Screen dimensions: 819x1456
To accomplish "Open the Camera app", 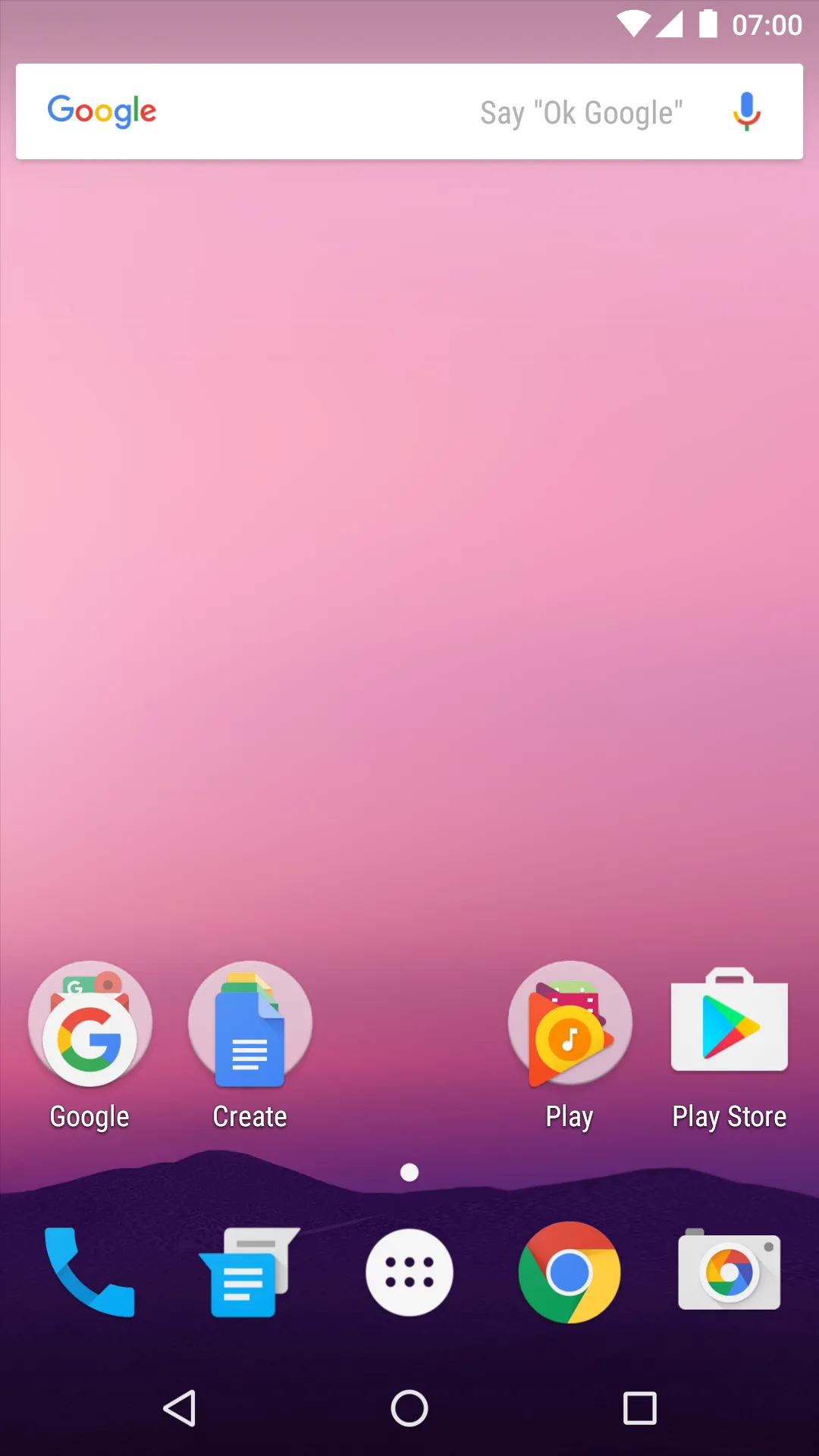I will pos(730,1269).
